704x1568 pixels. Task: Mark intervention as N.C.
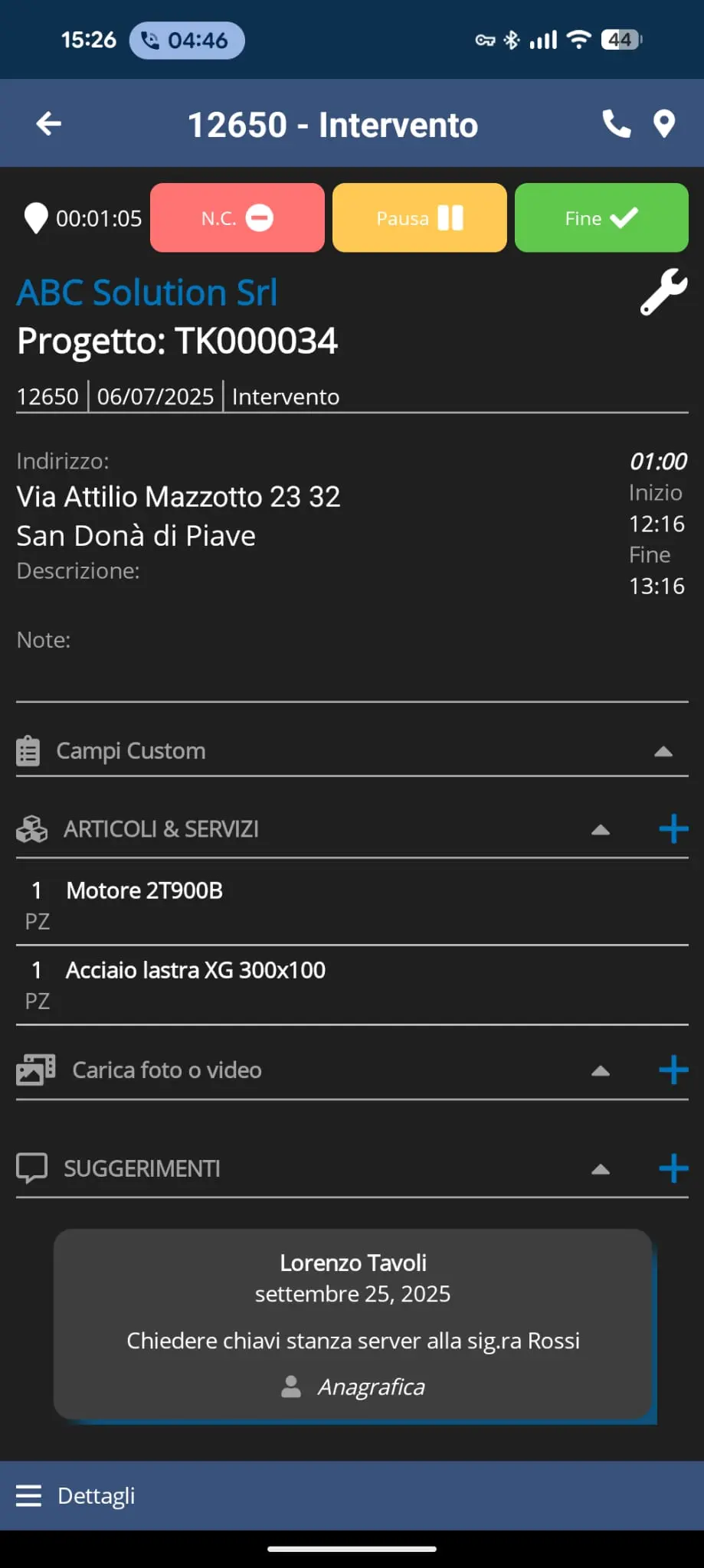pyautogui.click(x=237, y=218)
